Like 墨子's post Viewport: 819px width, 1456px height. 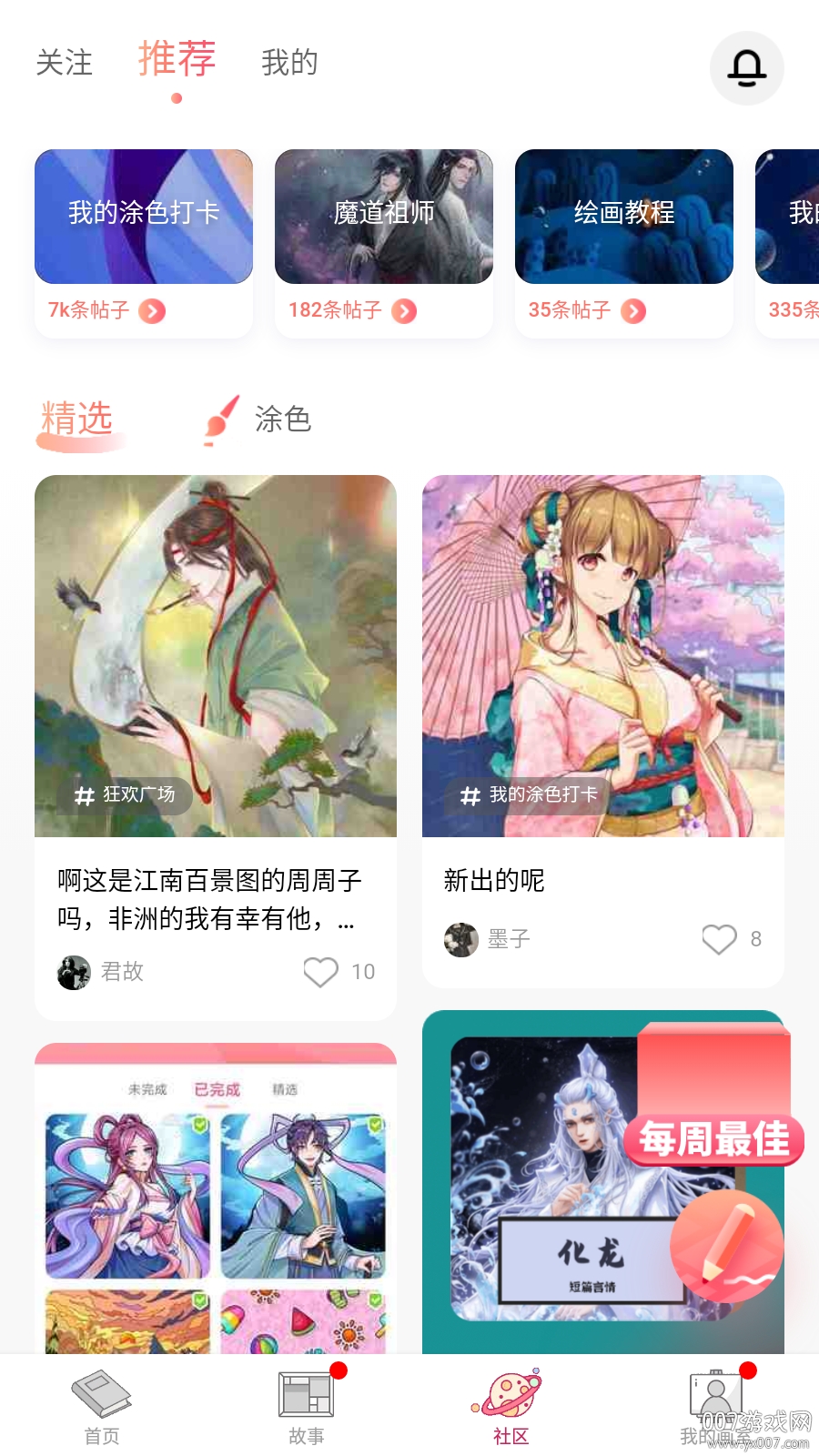(719, 939)
